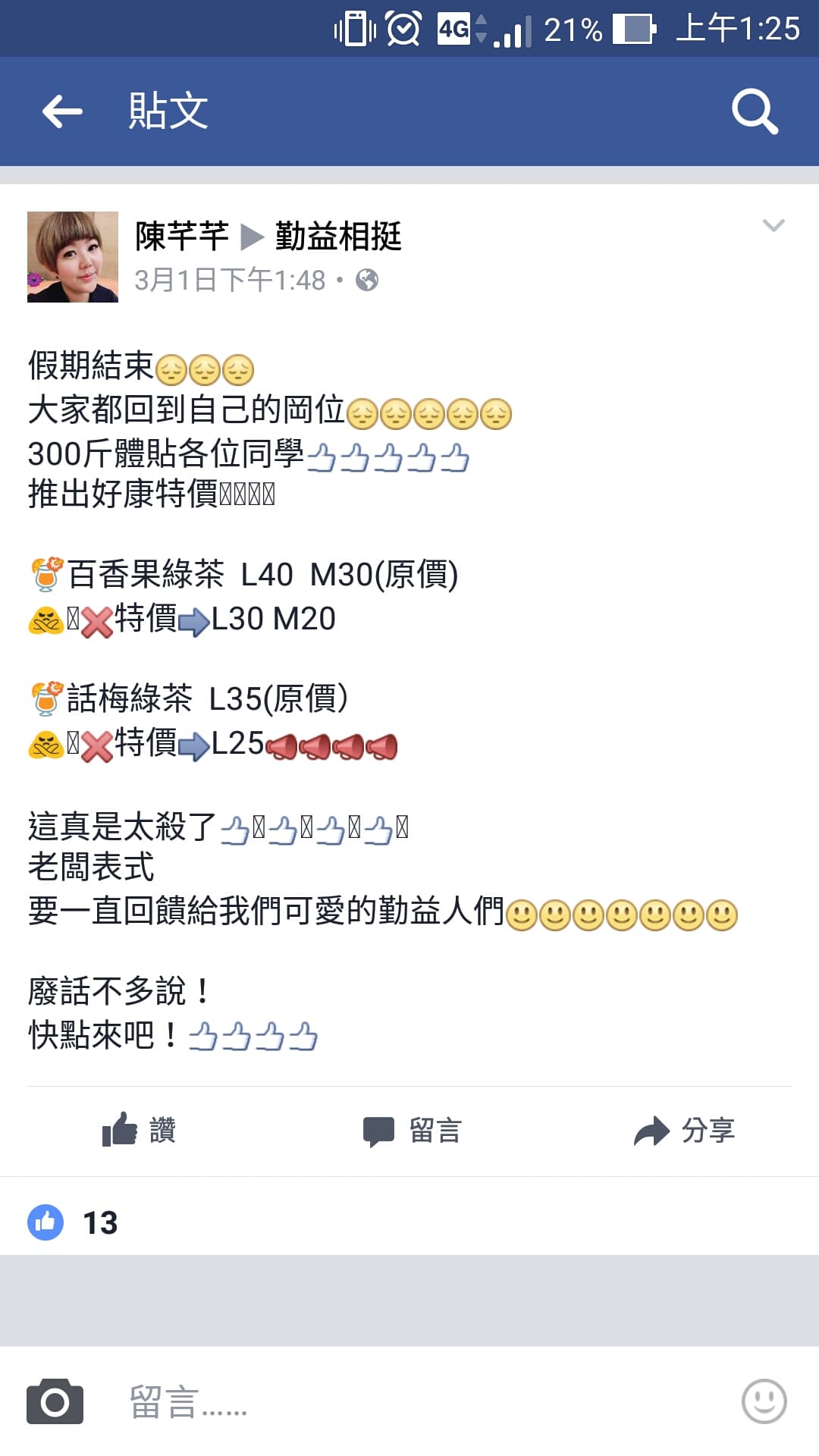Open the 勤益相挺 group link
This screenshot has height=1456, width=819.
click(x=338, y=236)
